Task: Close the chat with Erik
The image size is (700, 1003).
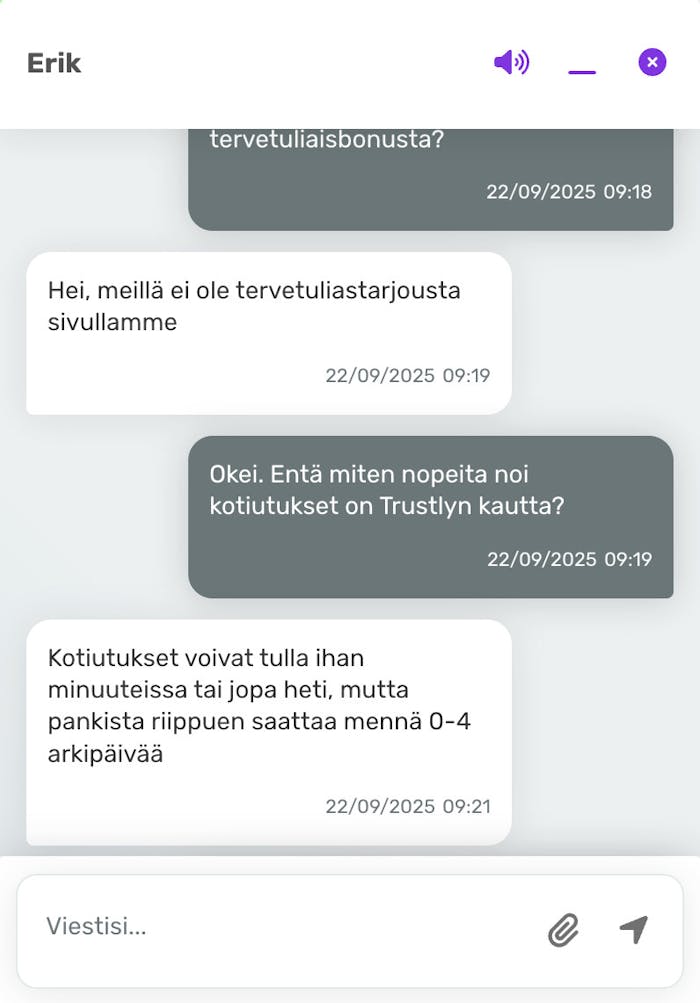Action: pyautogui.click(x=652, y=63)
